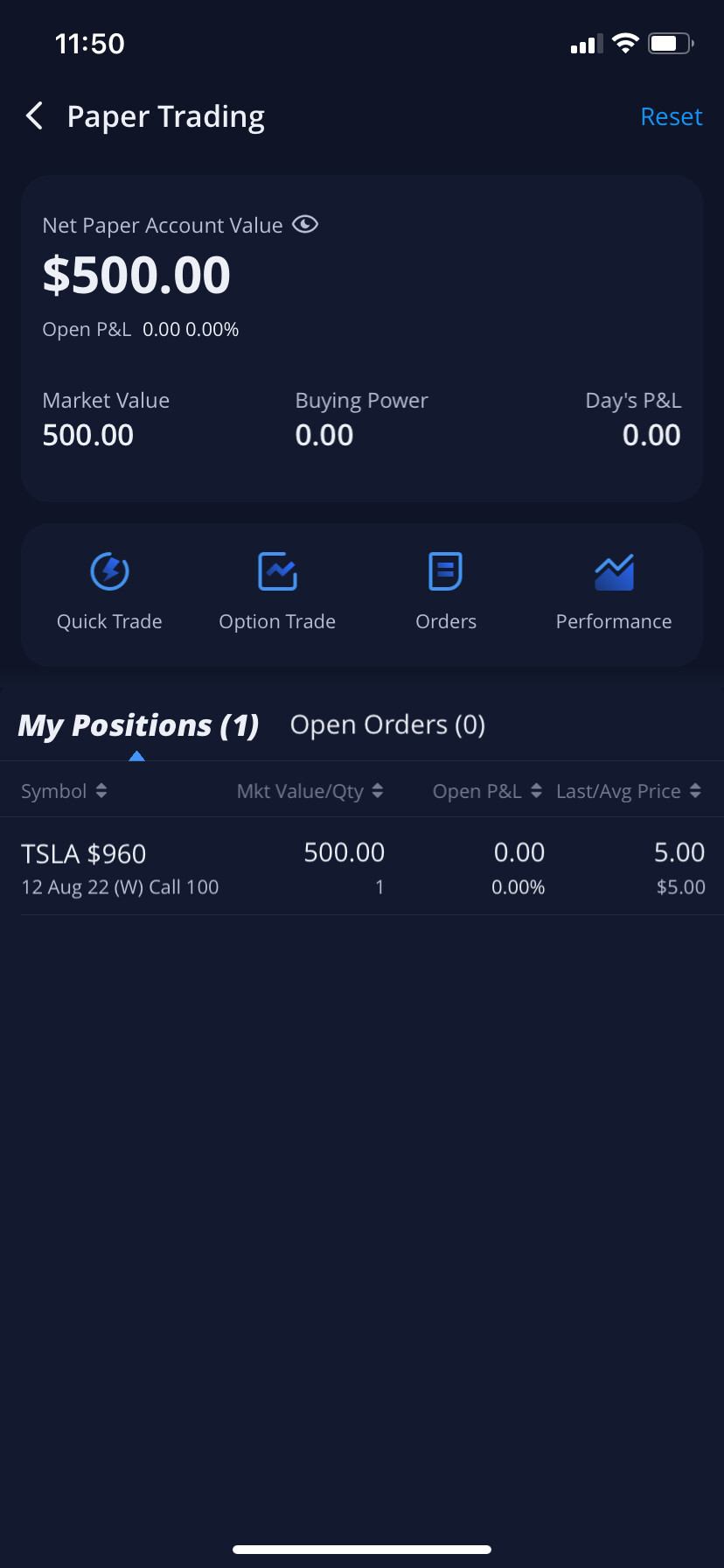This screenshot has width=724, height=1568.
Task: Sort by Mkt Value/Qty column
Action: (x=310, y=791)
